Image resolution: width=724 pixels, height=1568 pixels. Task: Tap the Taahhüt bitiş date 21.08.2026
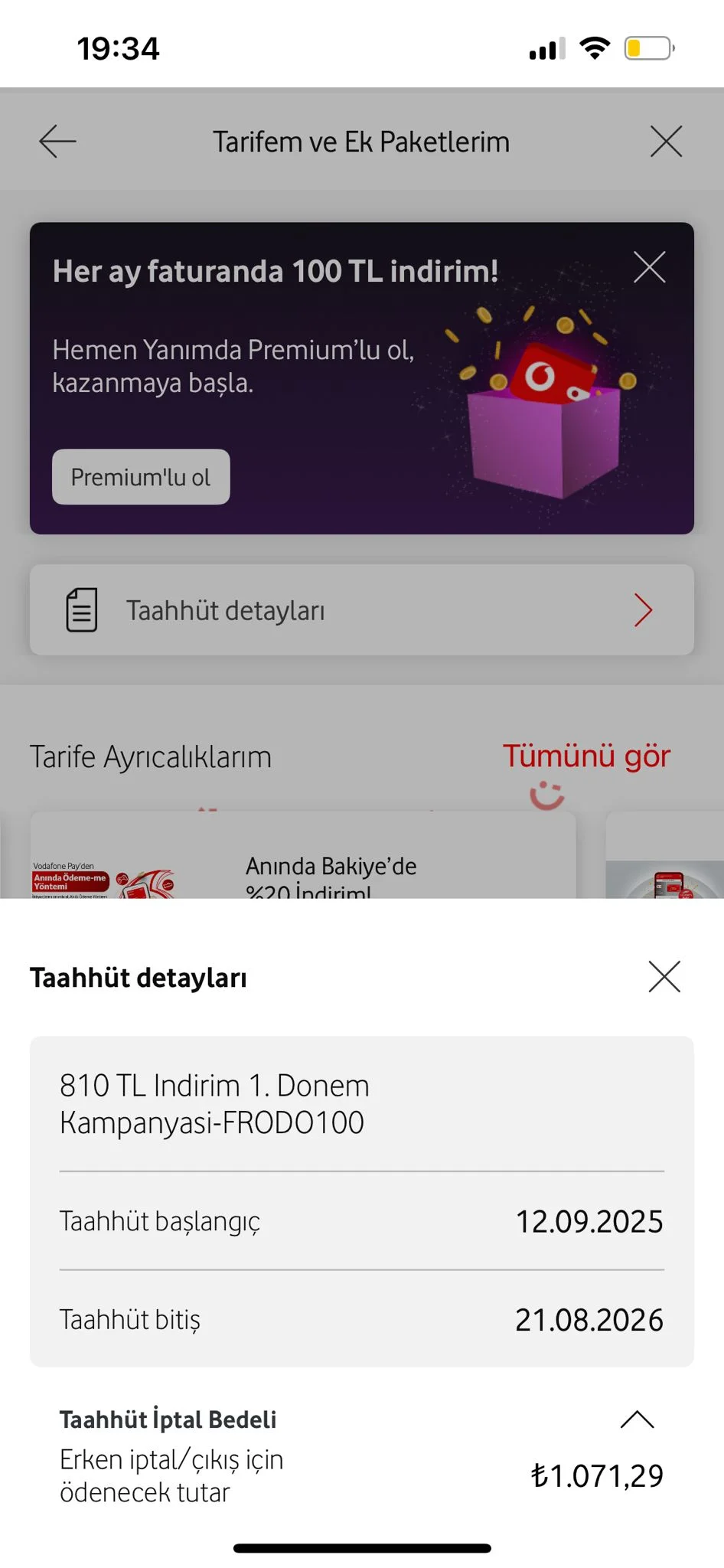click(588, 1319)
